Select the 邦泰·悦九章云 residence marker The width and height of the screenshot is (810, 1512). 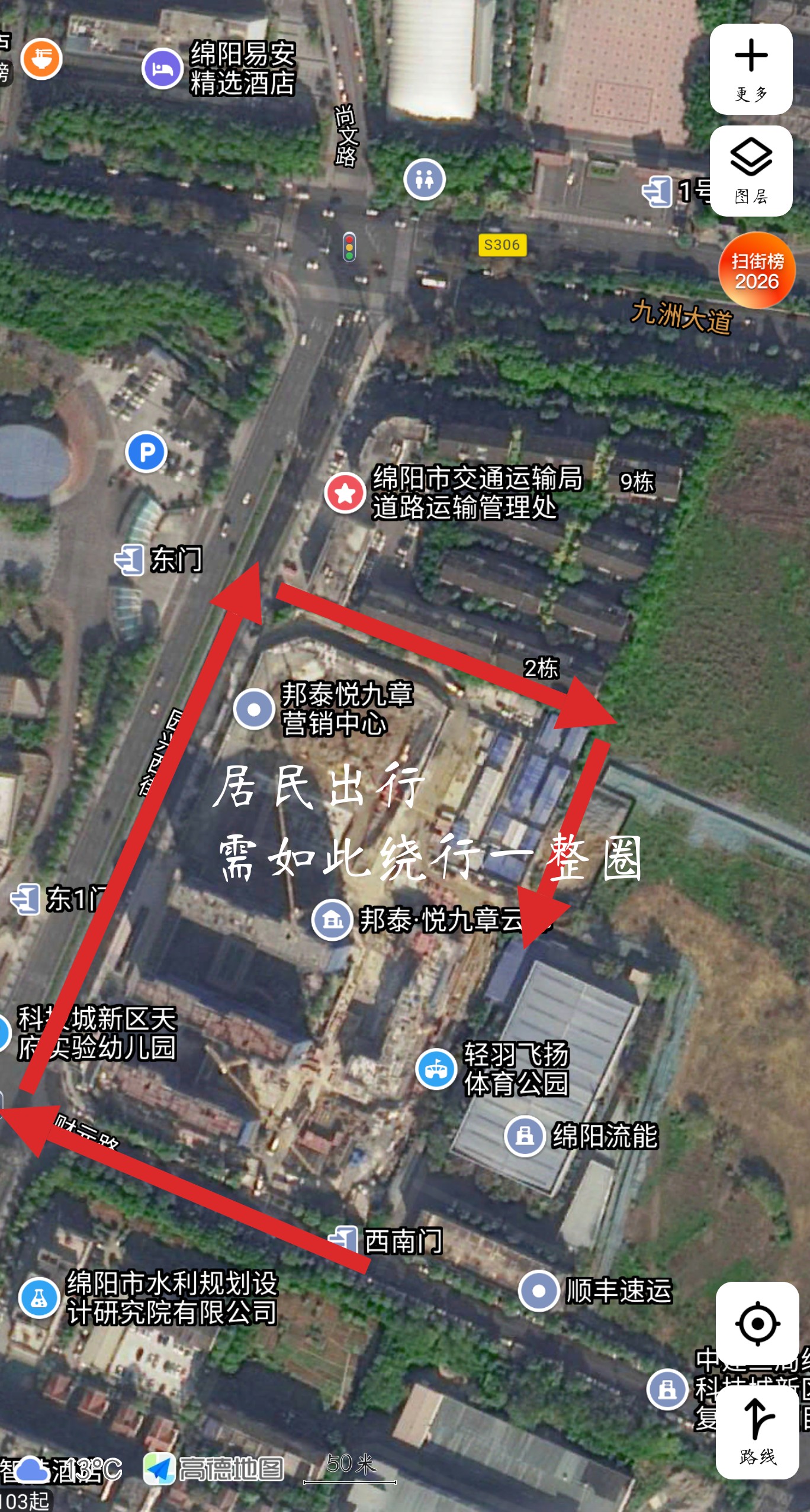(332, 920)
